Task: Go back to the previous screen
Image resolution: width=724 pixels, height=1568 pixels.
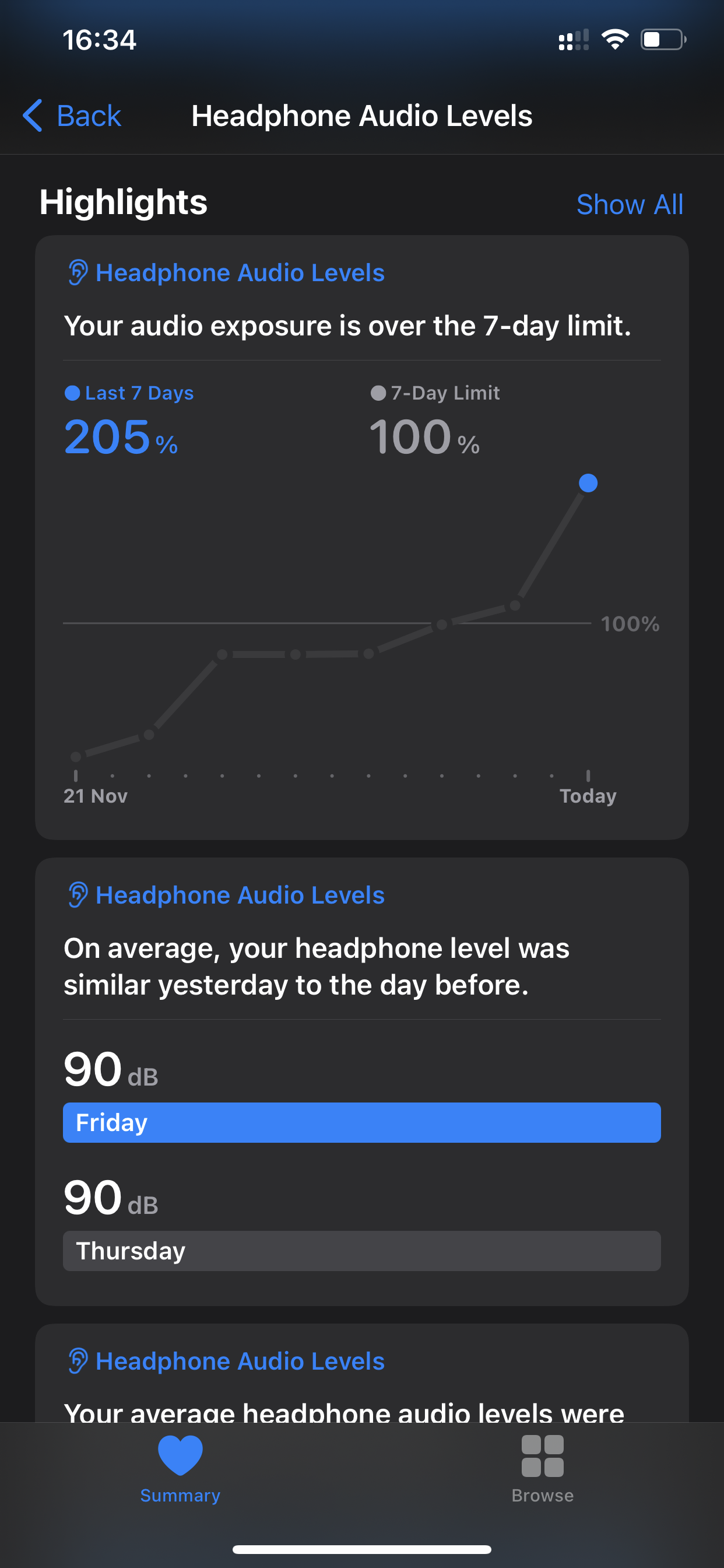Action: [x=72, y=116]
